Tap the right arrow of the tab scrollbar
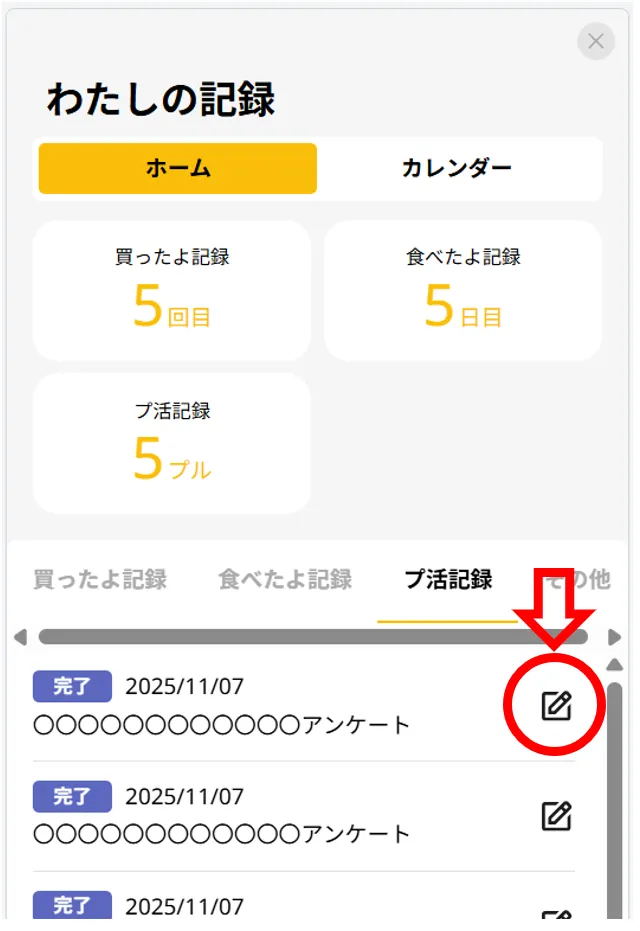Viewport: 640px width, 931px height. [614, 637]
